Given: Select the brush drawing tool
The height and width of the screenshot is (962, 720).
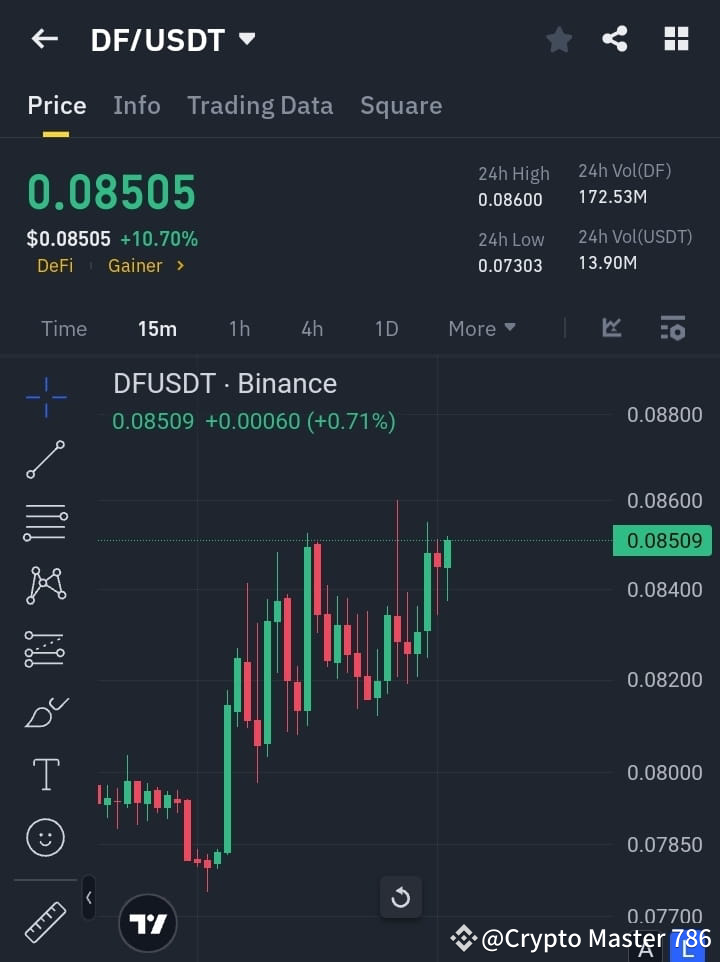Looking at the screenshot, I should (x=45, y=711).
